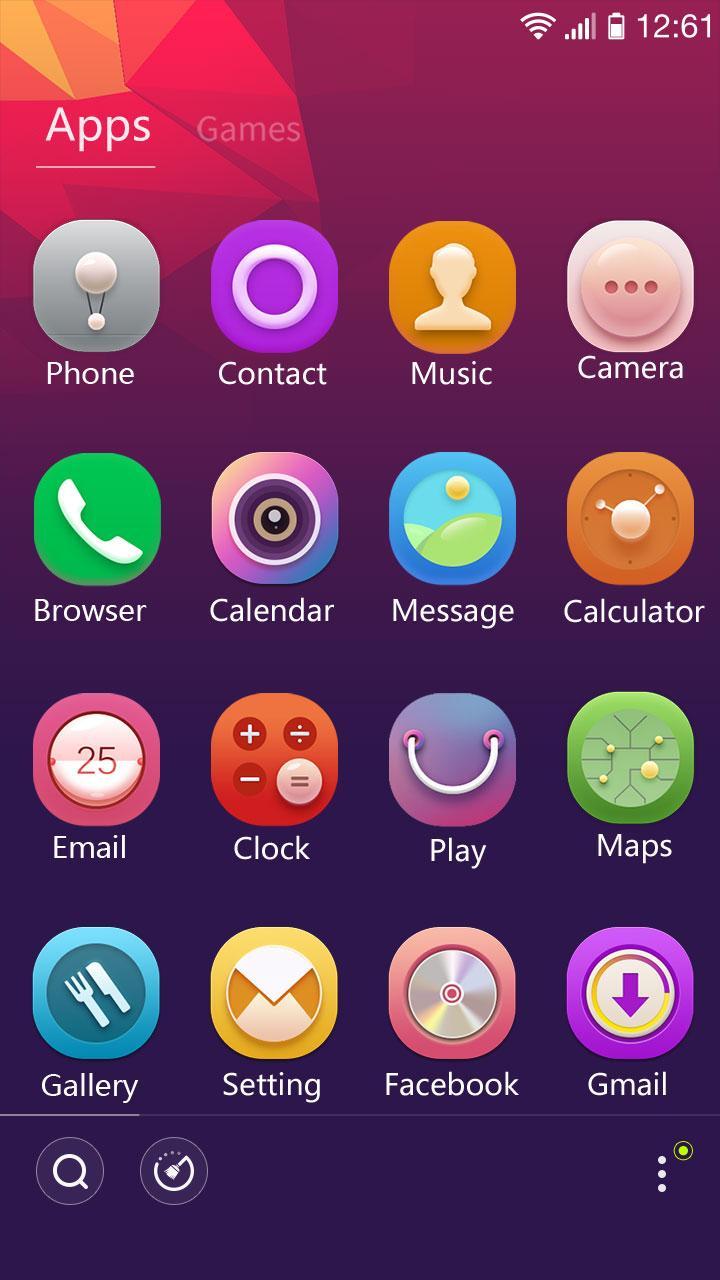Viewport: 720px width, 1280px height.
Task: Open the Phone app
Action: coord(97,287)
